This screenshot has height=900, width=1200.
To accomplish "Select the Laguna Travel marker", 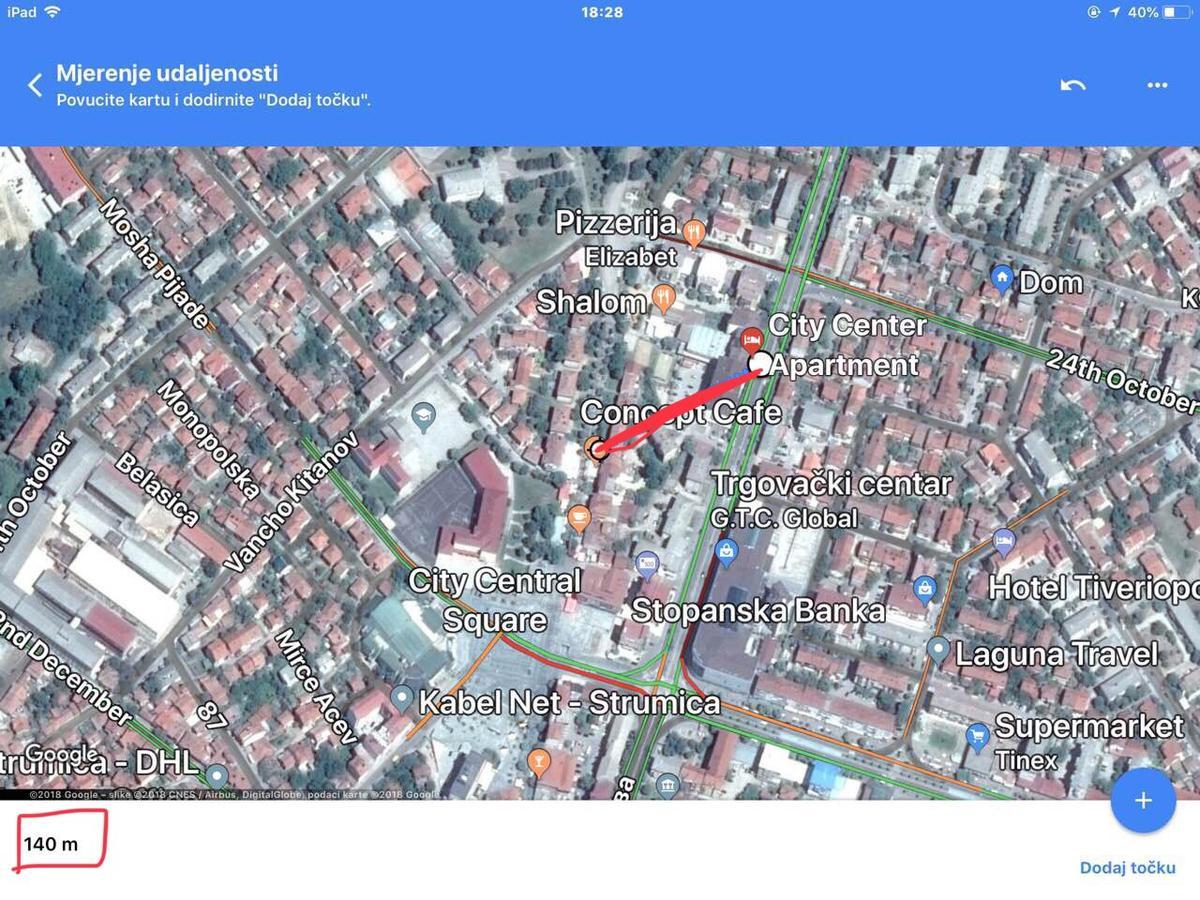I will (x=937, y=651).
